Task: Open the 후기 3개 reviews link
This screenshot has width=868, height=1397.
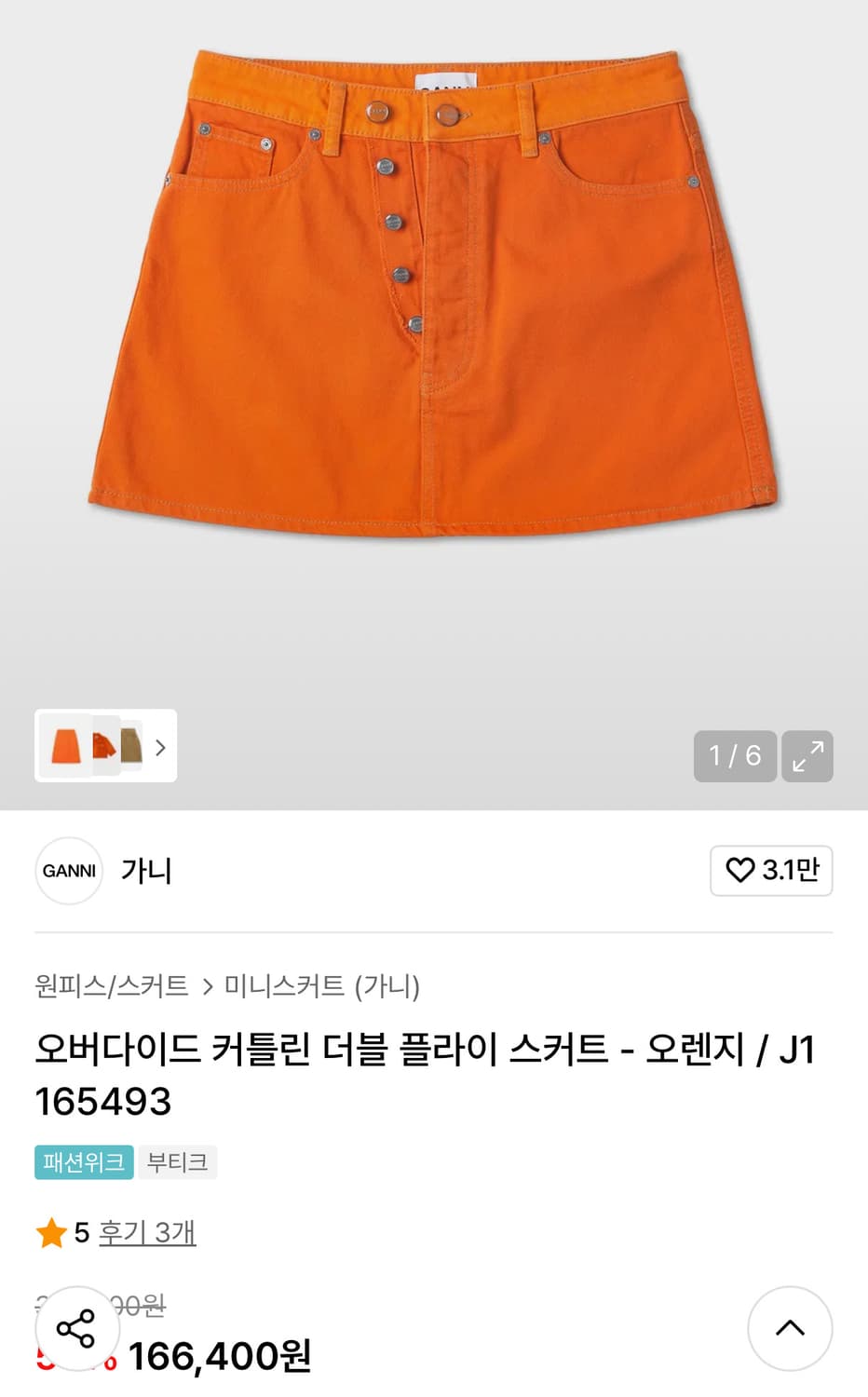Action: 146,1232
